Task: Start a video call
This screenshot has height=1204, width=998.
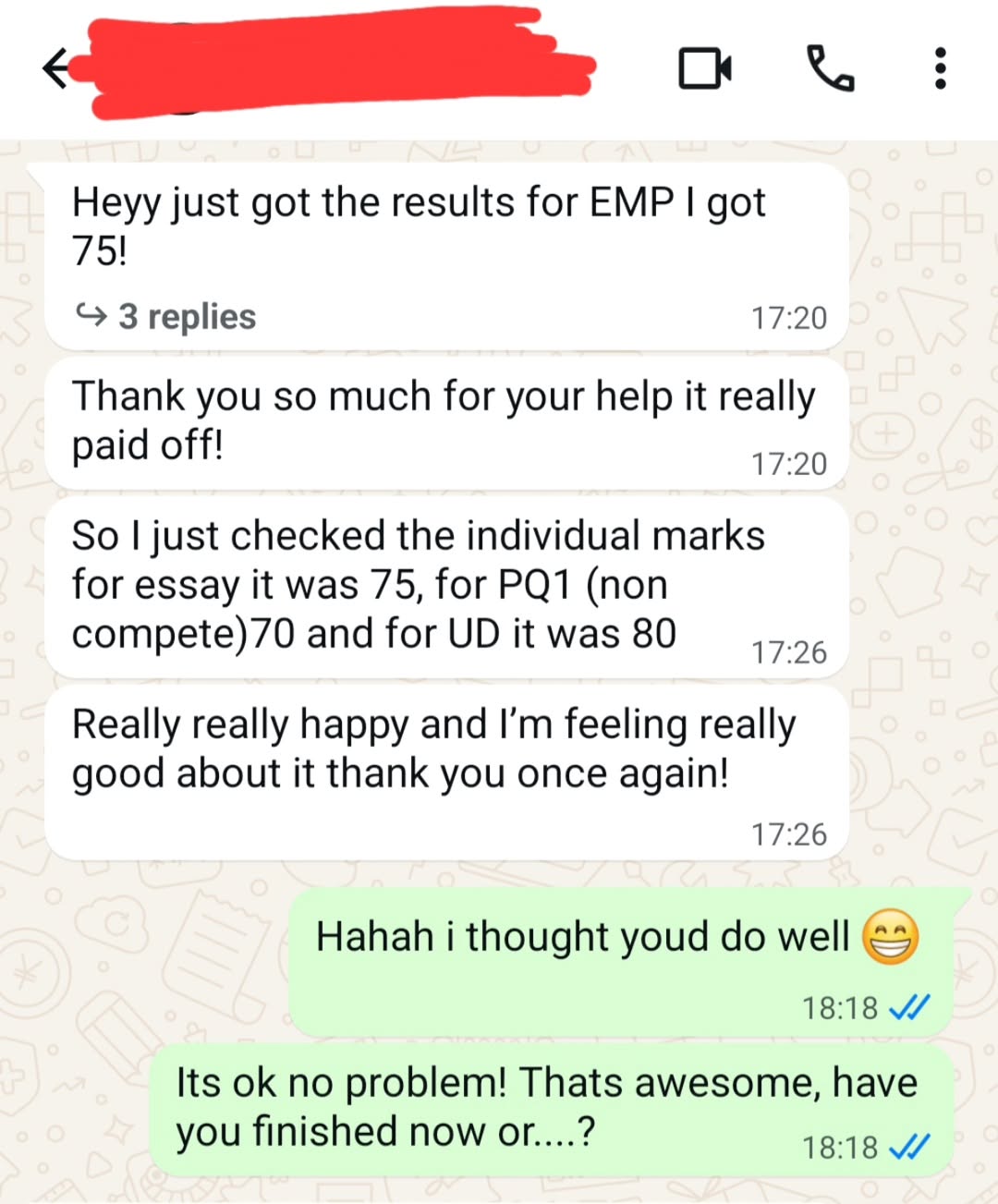Action: [x=705, y=68]
